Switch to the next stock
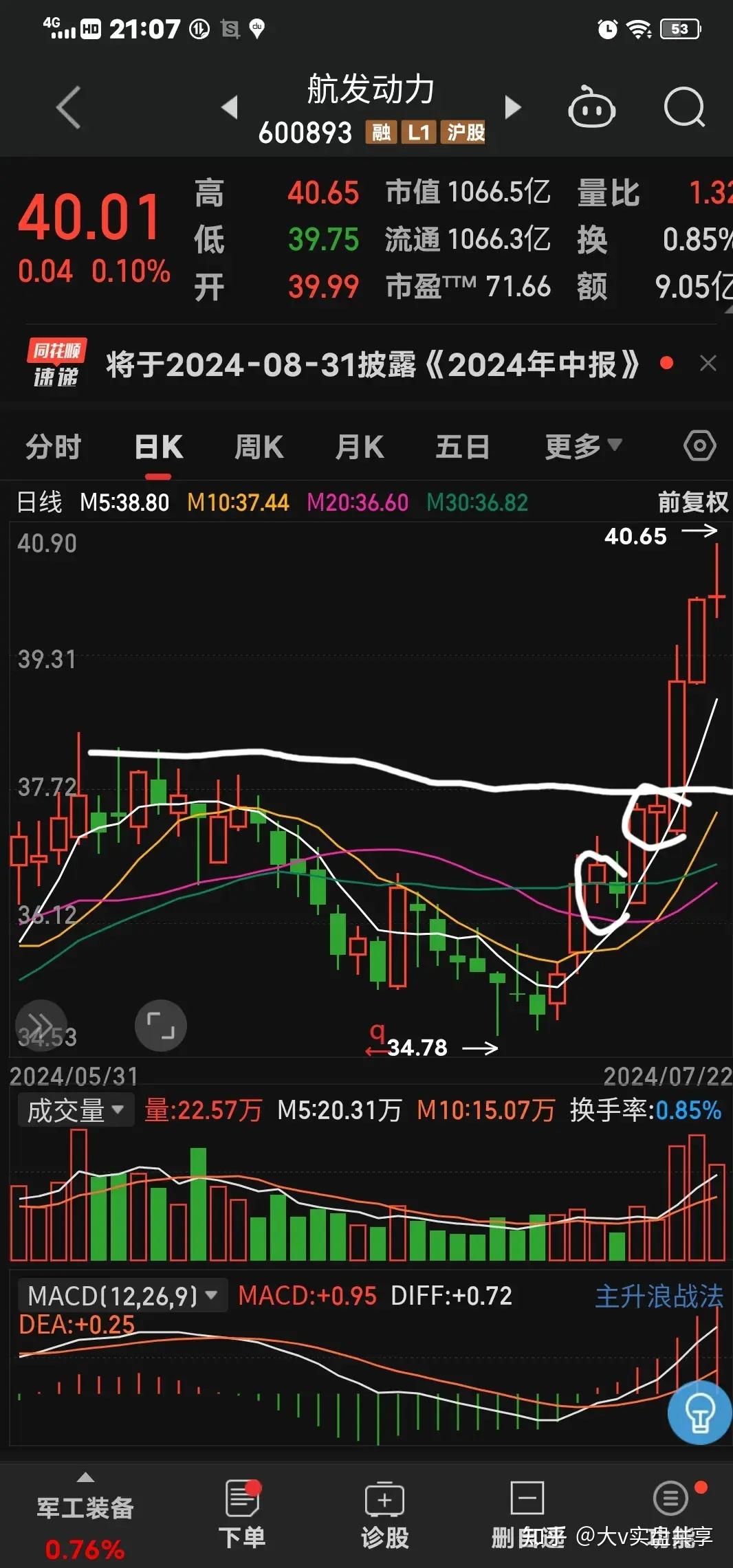 pos(512,107)
